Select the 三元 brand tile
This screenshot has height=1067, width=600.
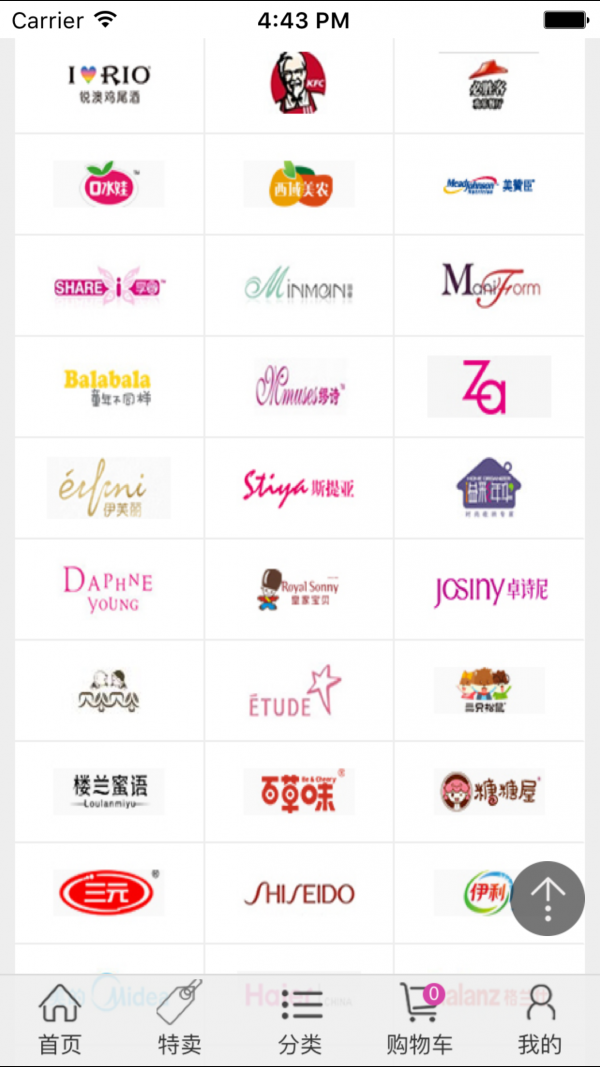109,892
